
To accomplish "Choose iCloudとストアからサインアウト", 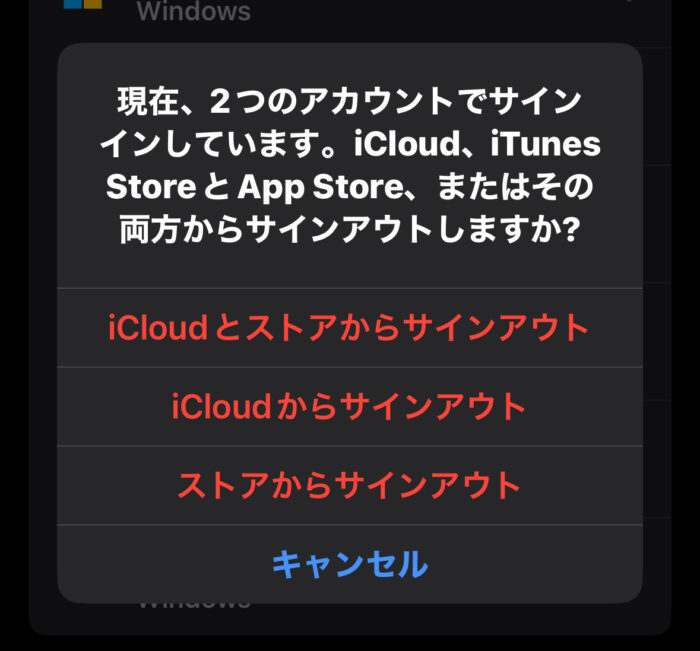I will click(349, 328).
